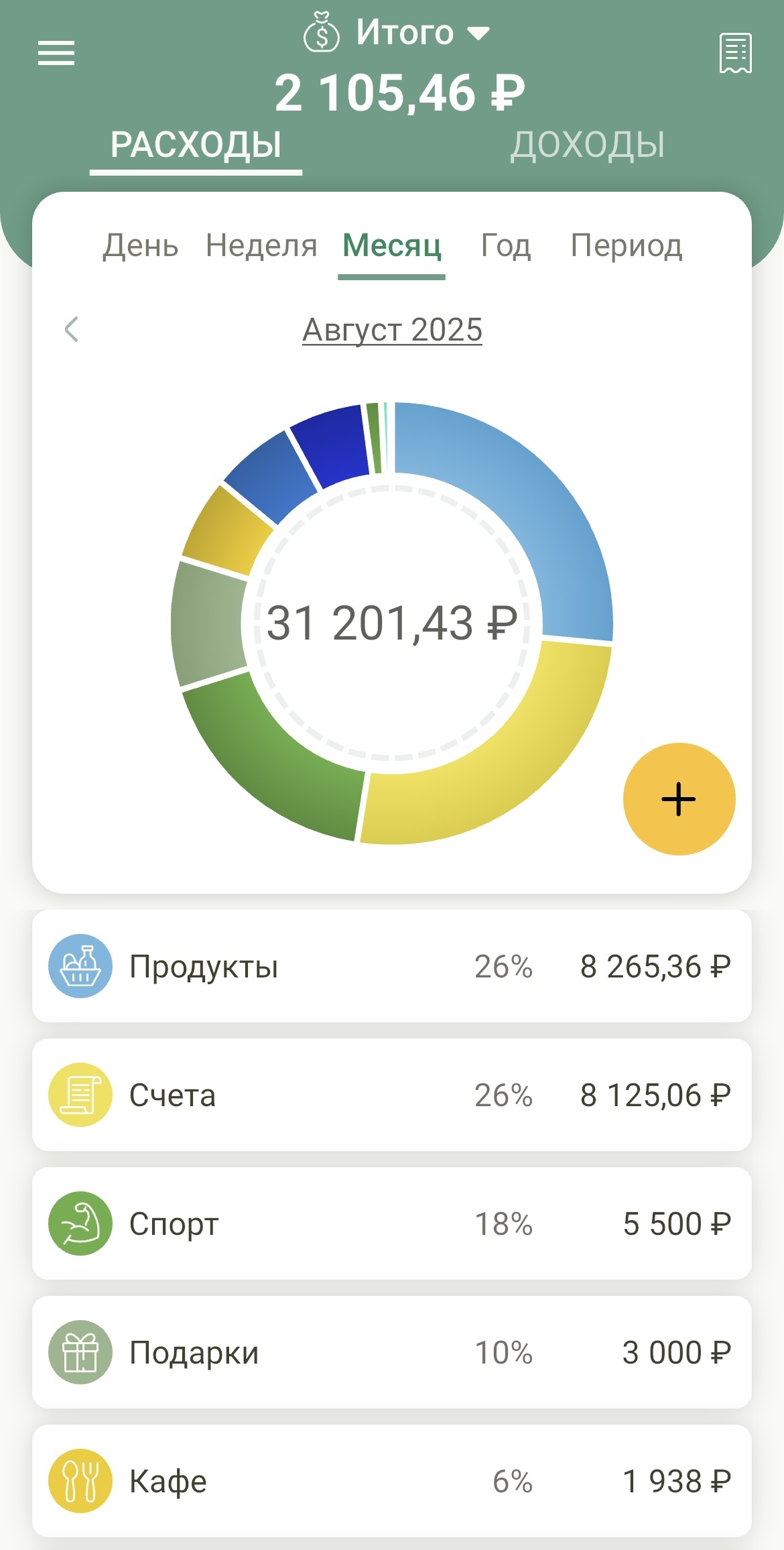Open the Кафе category
The width and height of the screenshot is (784, 1550).
pos(392,1481)
